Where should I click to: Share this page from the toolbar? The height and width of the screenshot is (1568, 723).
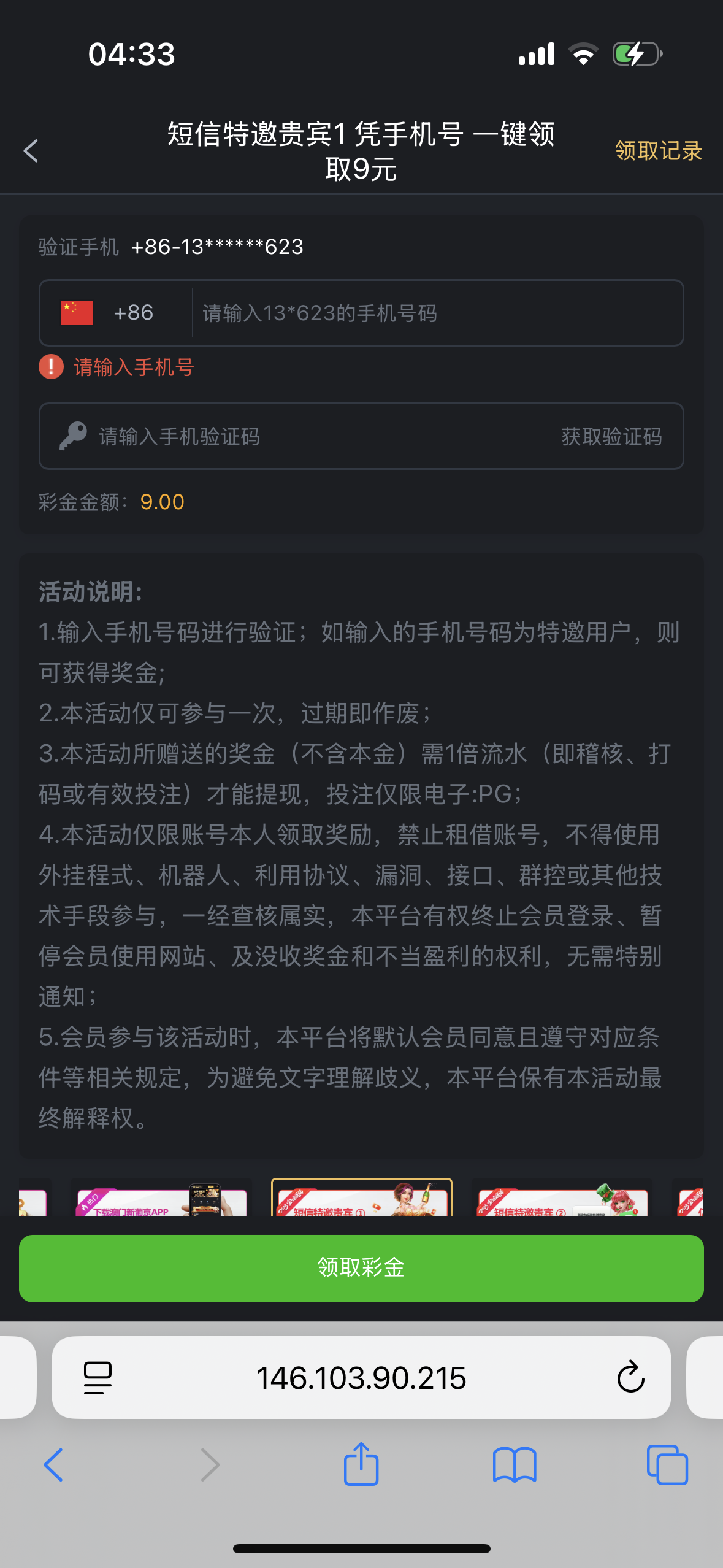361,1465
